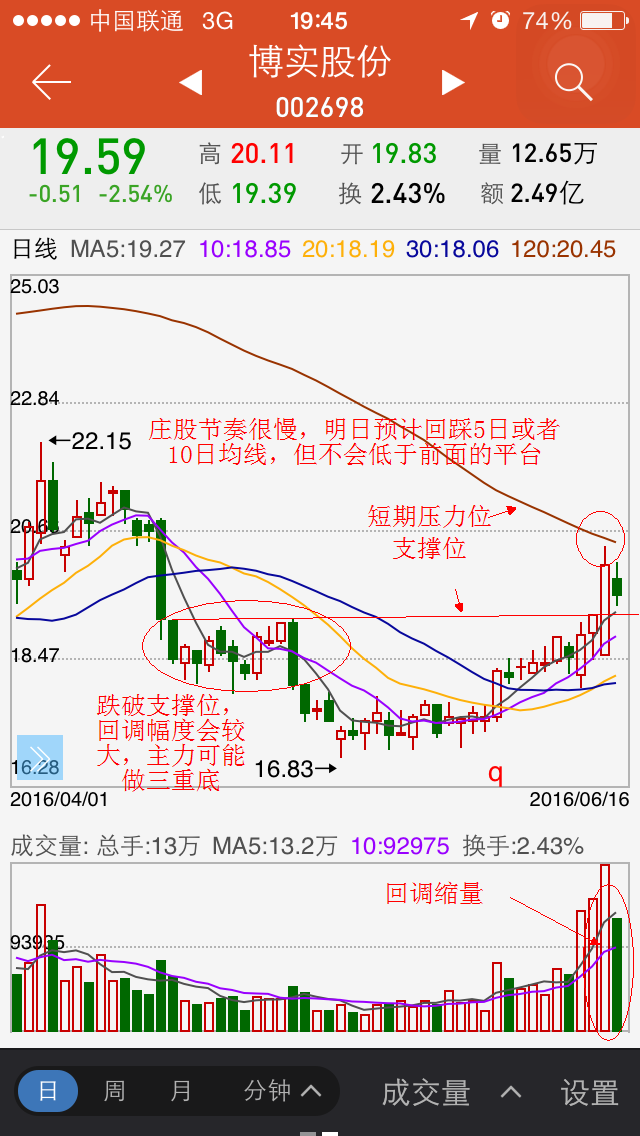
Task: Expand the 分钟 minute interval options
Action: (282, 1090)
